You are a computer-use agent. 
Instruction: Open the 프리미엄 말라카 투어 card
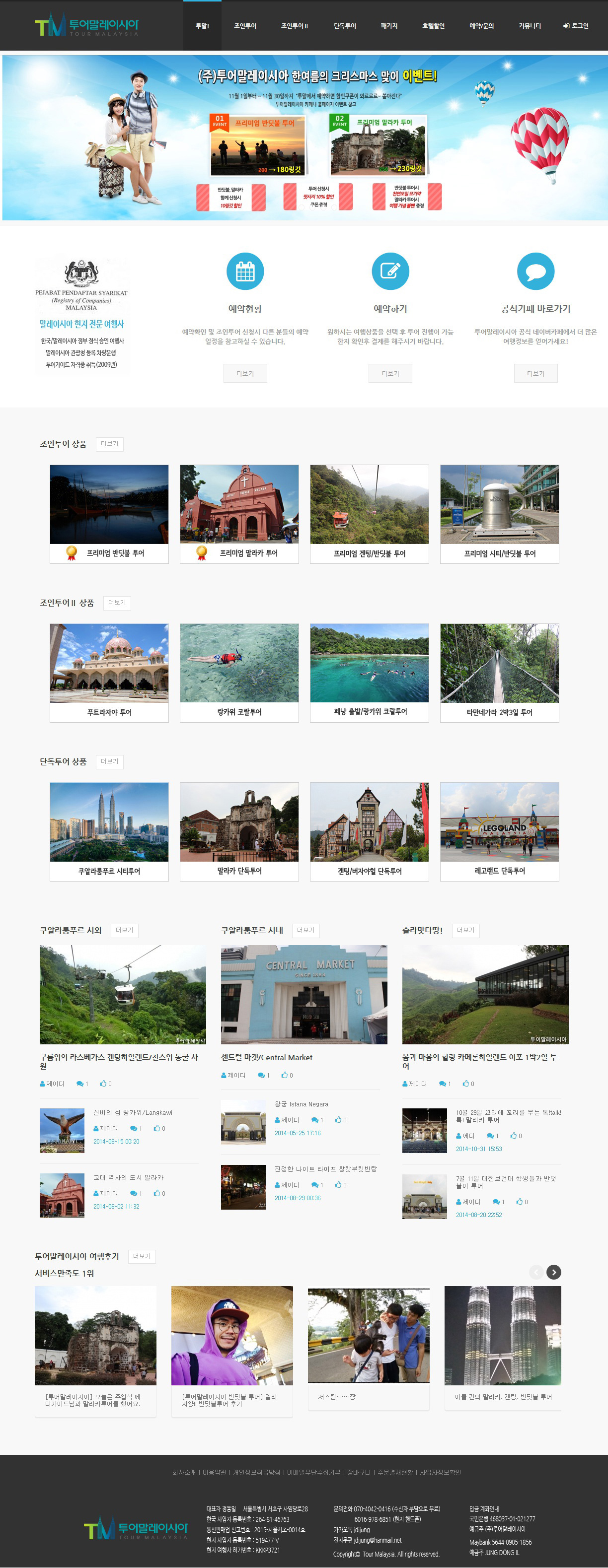pyautogui.click(x=239, y=513)
